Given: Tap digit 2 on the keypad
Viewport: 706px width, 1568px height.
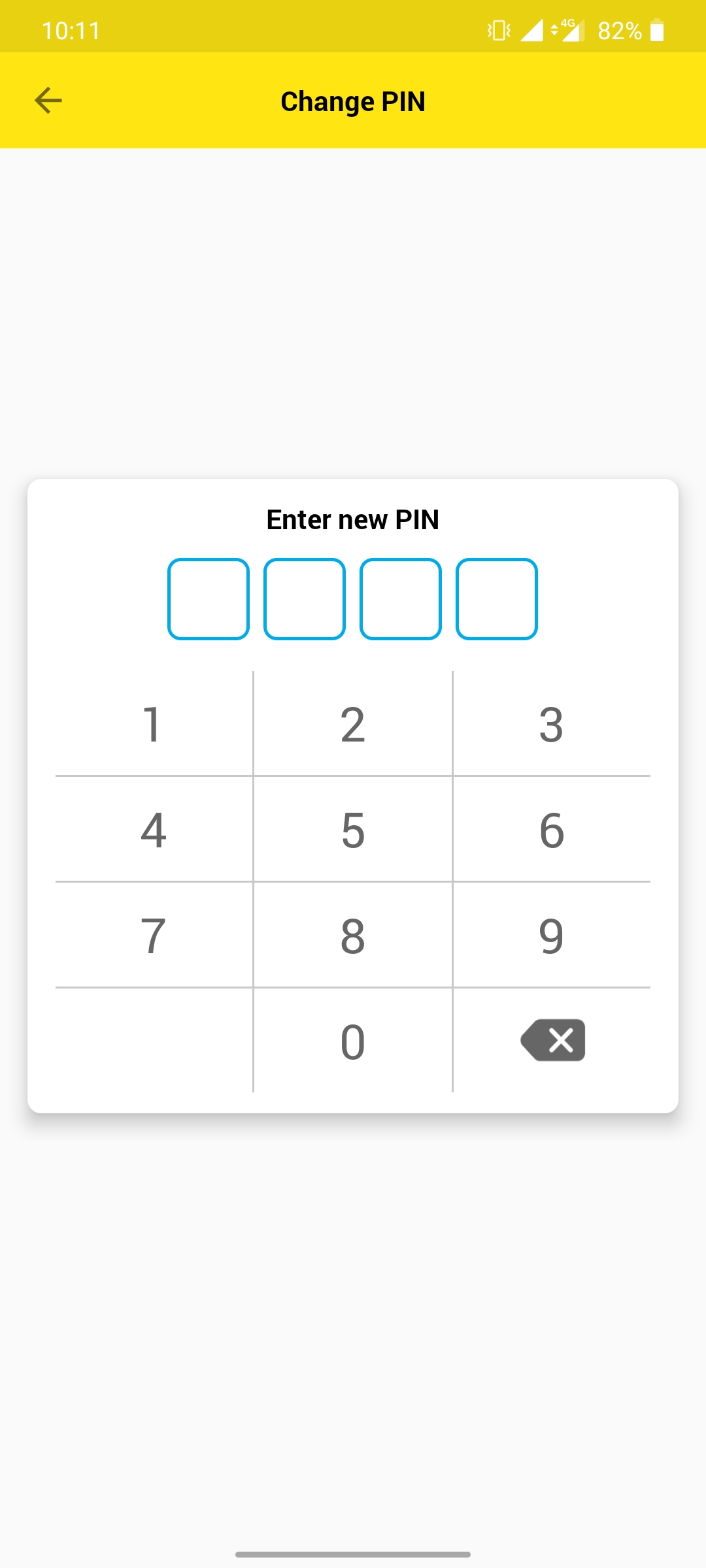Looking at the screenshot, I should click(353, 724).
